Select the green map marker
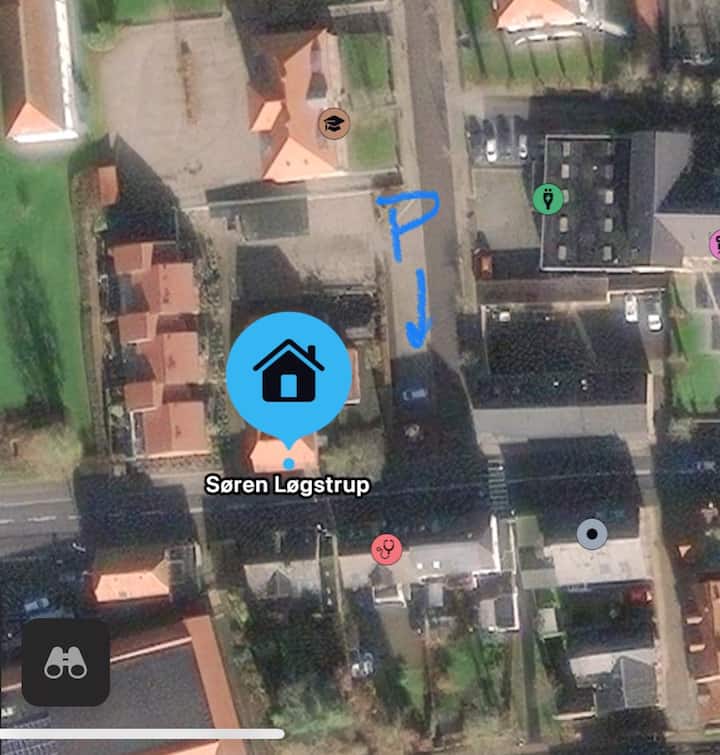Image resolution: width=720 pixels, height=755 pixels. [x=547, y=198]
